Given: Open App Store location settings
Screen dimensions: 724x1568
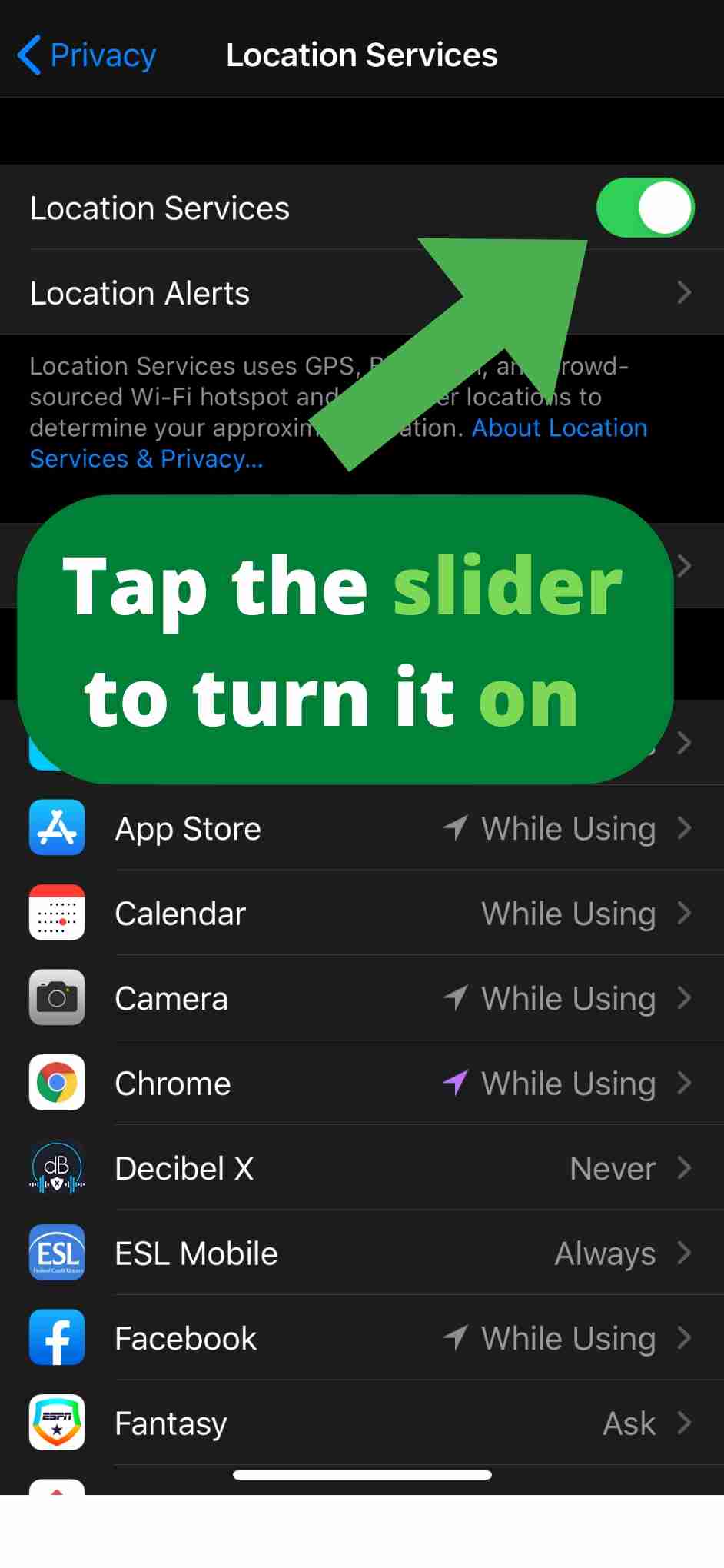Looking at the screenshot, I should coord(361,828).
